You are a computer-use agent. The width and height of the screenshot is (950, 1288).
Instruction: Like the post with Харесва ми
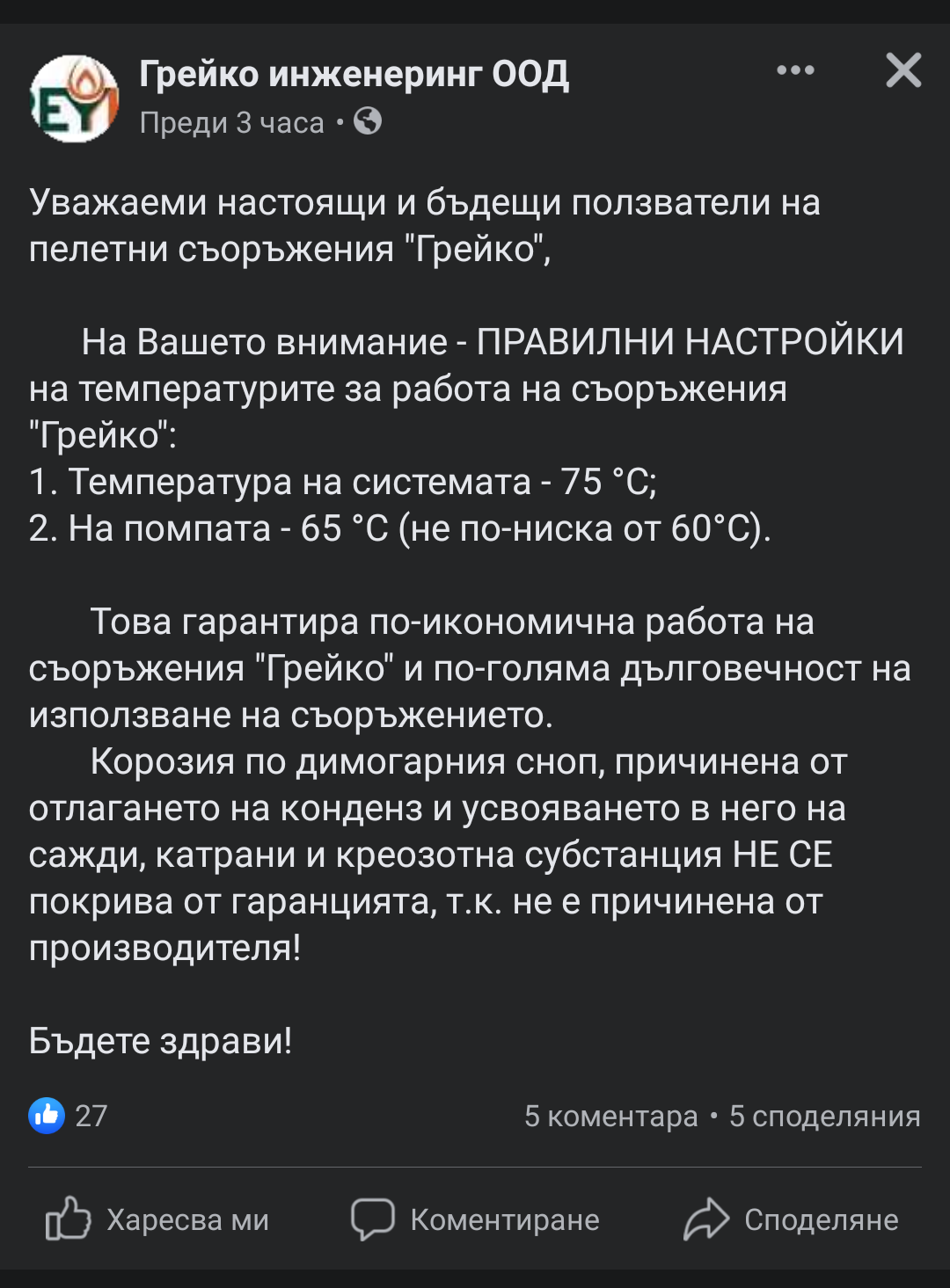pos(158,1219)
